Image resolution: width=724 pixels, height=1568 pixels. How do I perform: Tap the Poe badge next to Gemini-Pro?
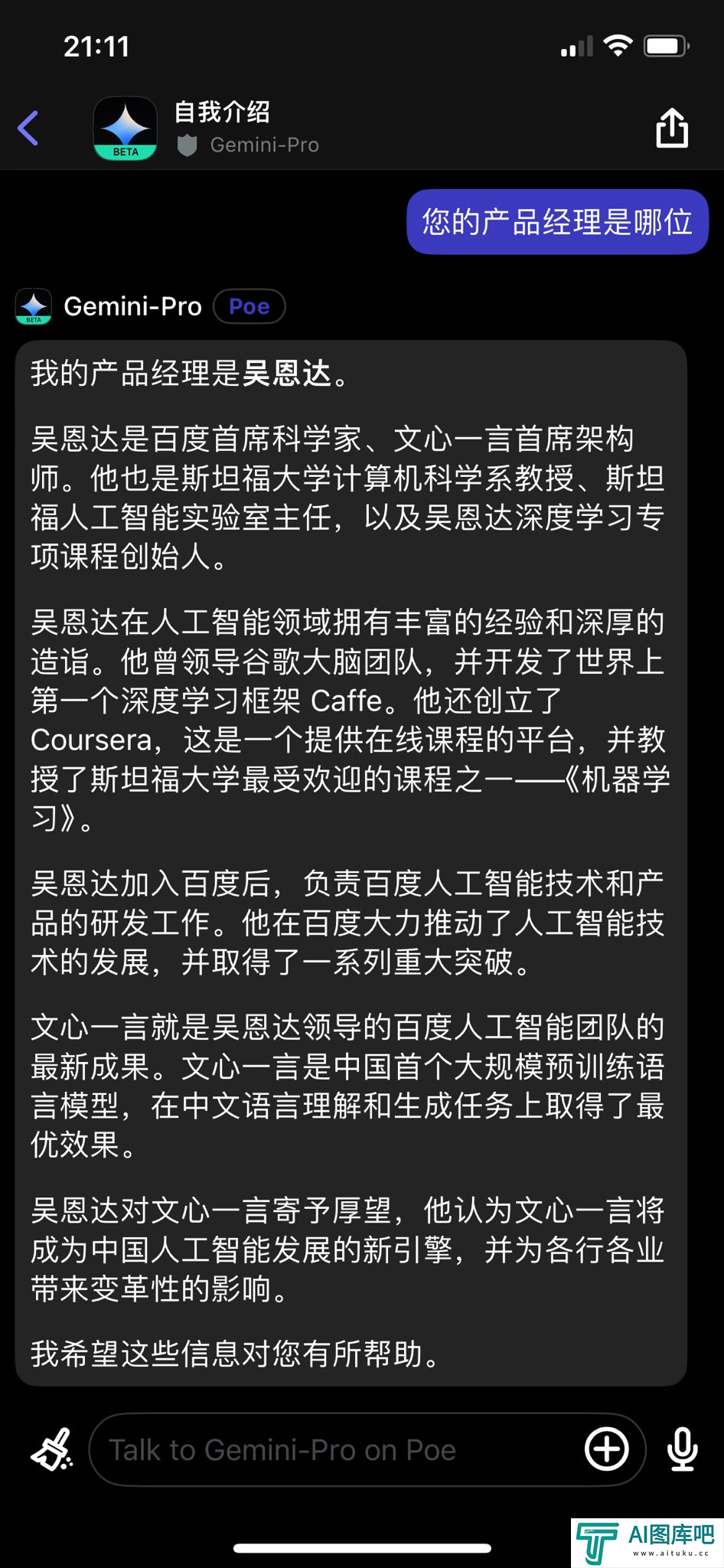click(249, 306)
